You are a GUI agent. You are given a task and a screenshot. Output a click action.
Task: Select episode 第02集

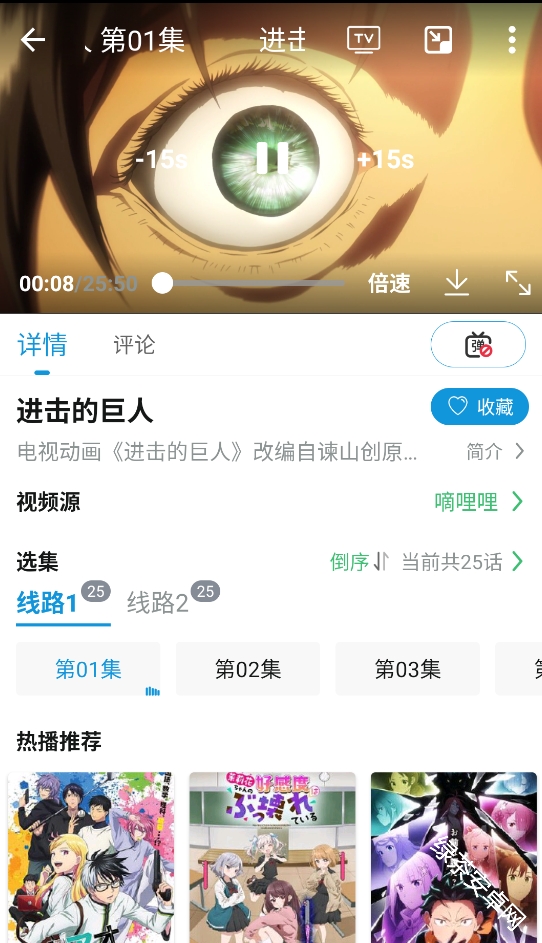click(248, 669)
